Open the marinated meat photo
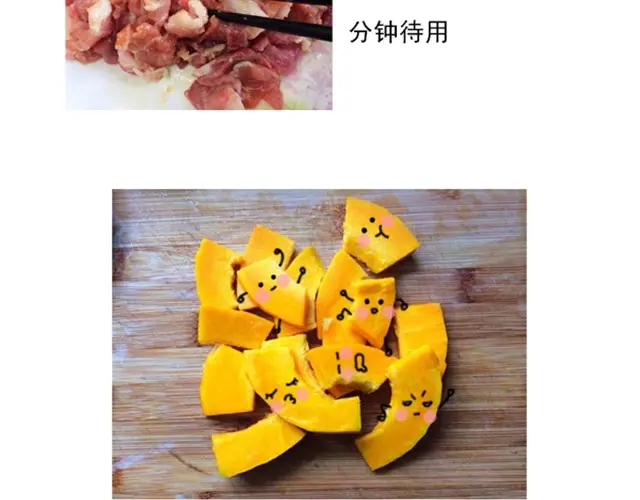Viewport: 640px width, 500px height. coord(199,55)
